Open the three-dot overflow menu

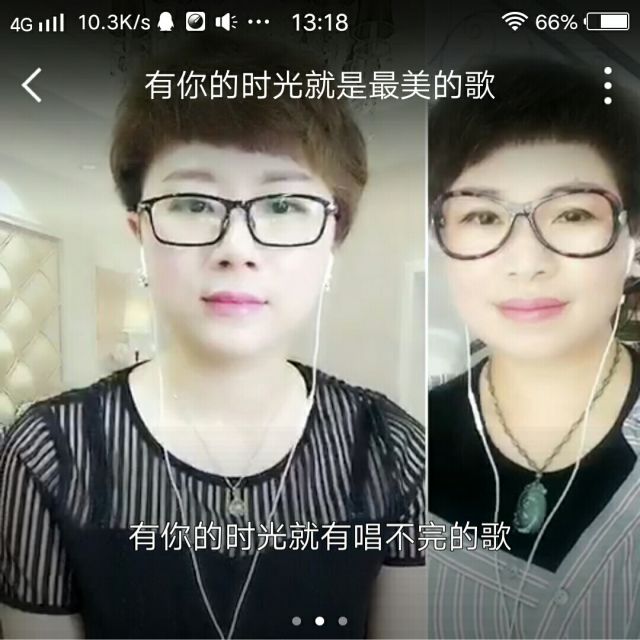tap(607, 86)
